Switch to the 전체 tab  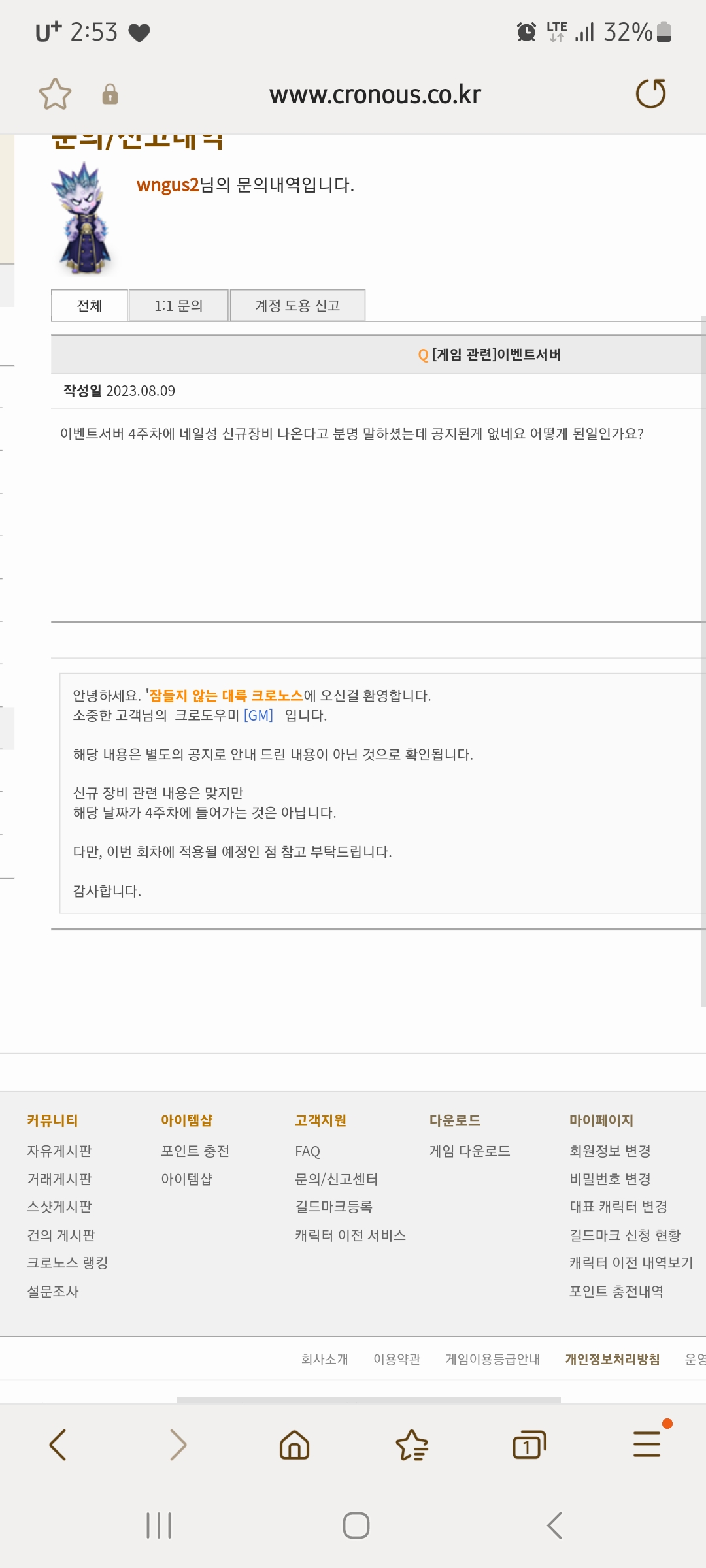90,306
